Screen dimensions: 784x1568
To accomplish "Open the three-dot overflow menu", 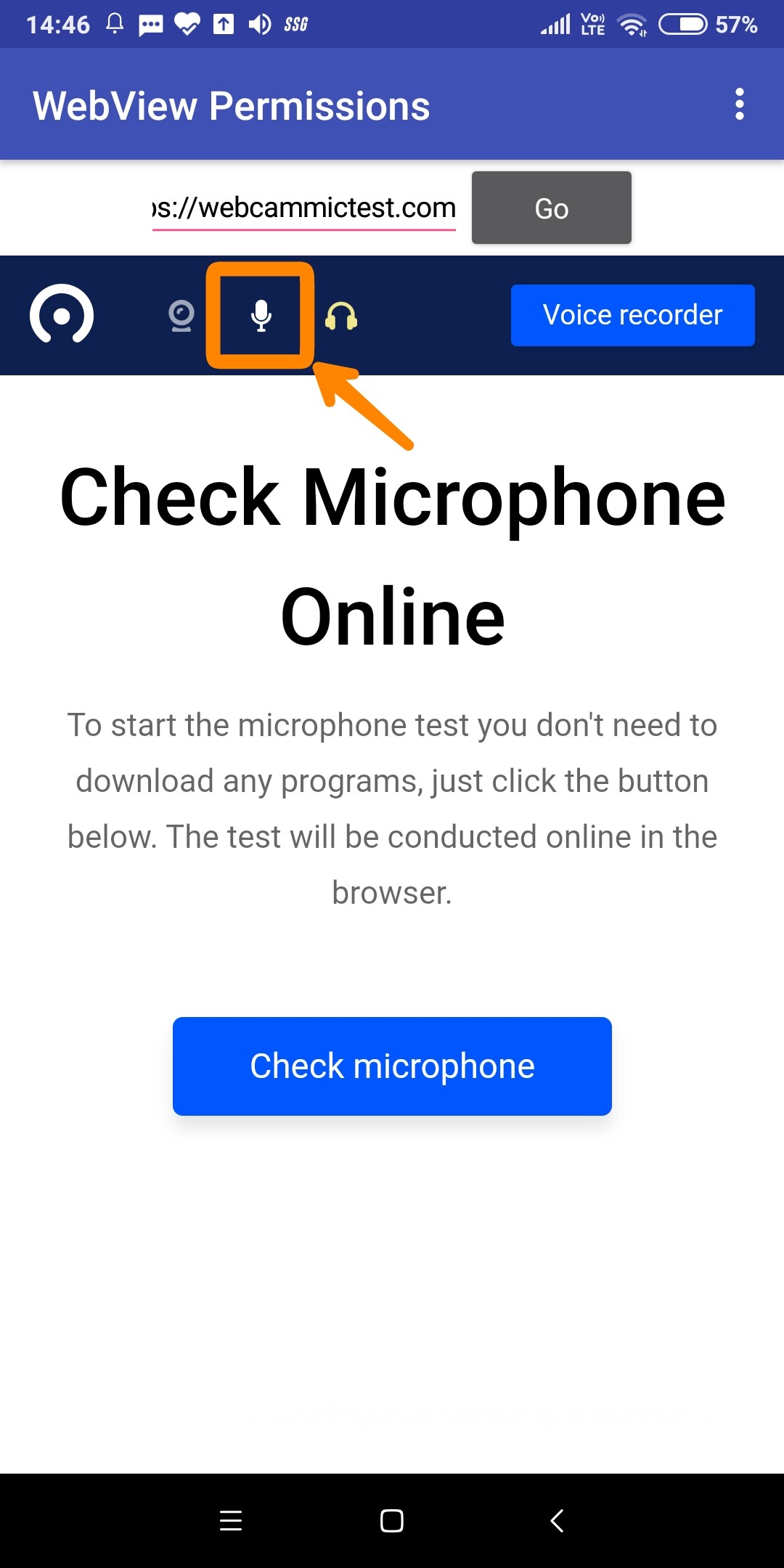I will click(739, 105).
